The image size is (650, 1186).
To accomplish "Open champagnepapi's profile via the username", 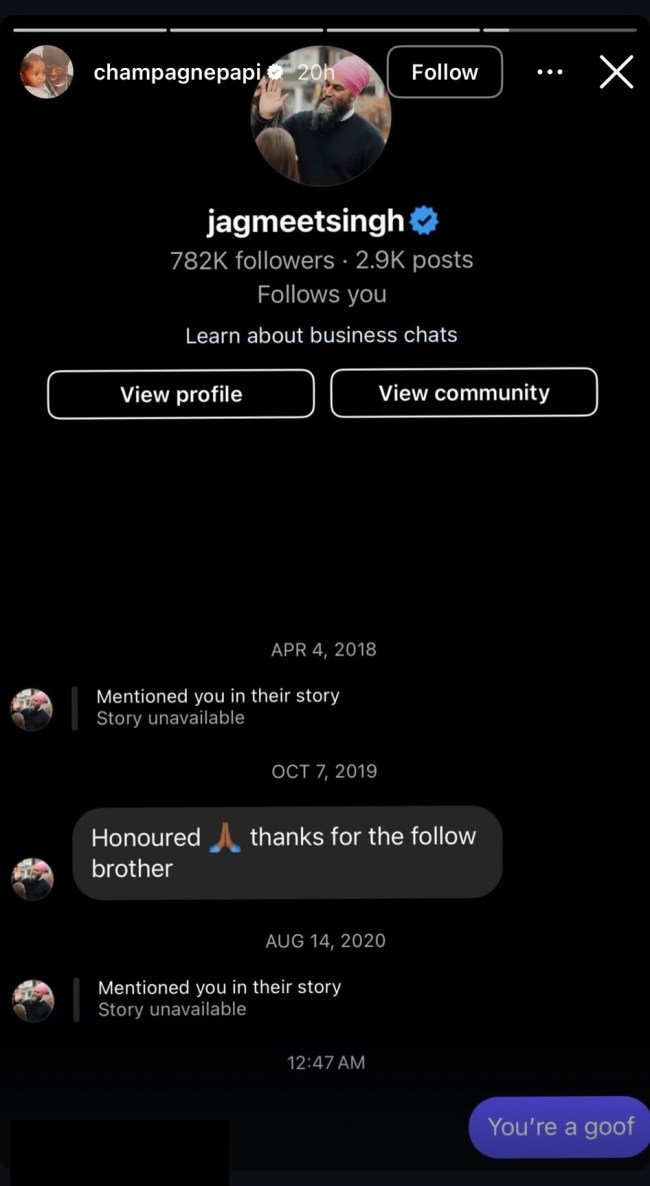I will [177, 72].
